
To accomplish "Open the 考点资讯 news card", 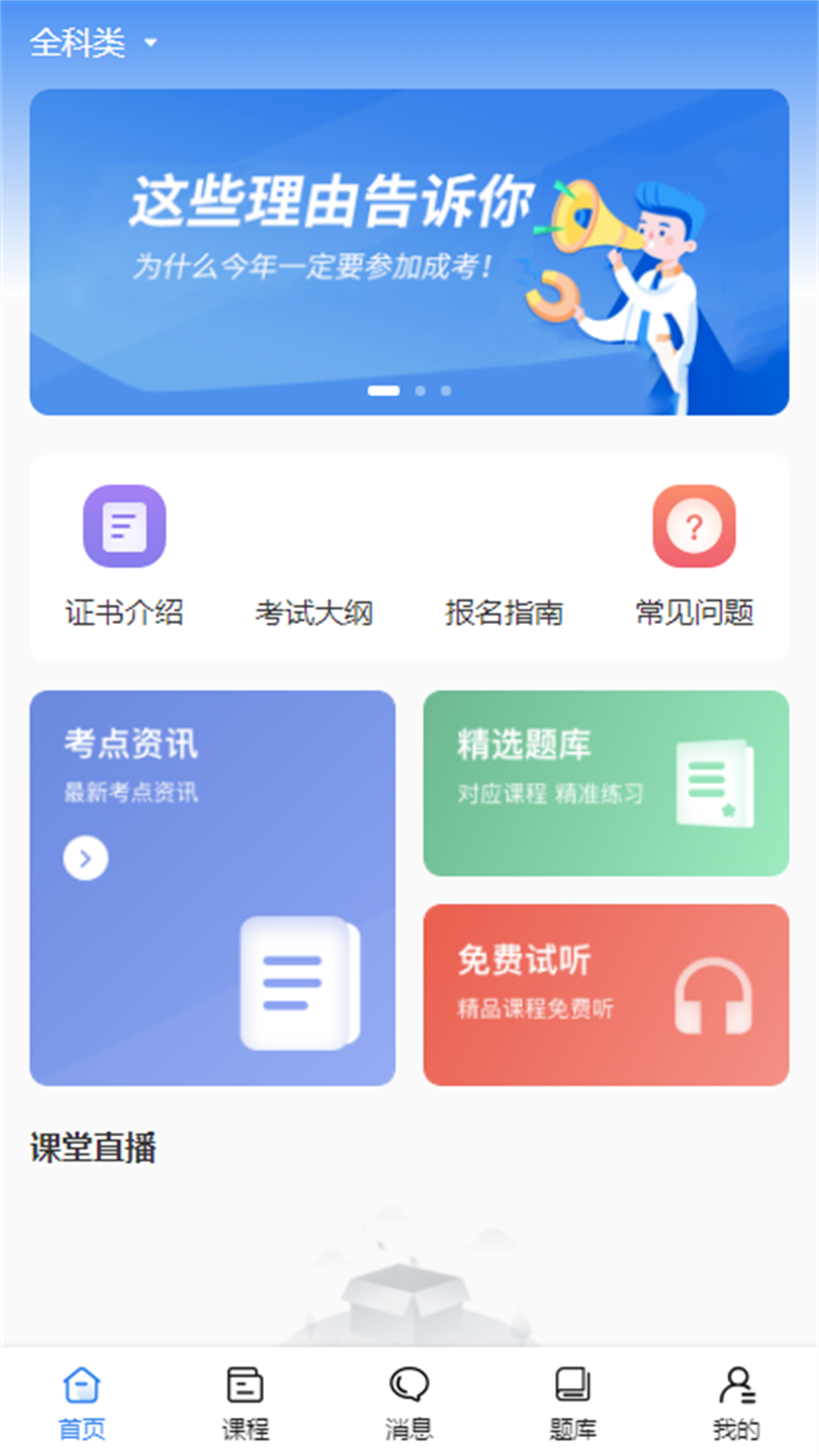I will point(212,887).
